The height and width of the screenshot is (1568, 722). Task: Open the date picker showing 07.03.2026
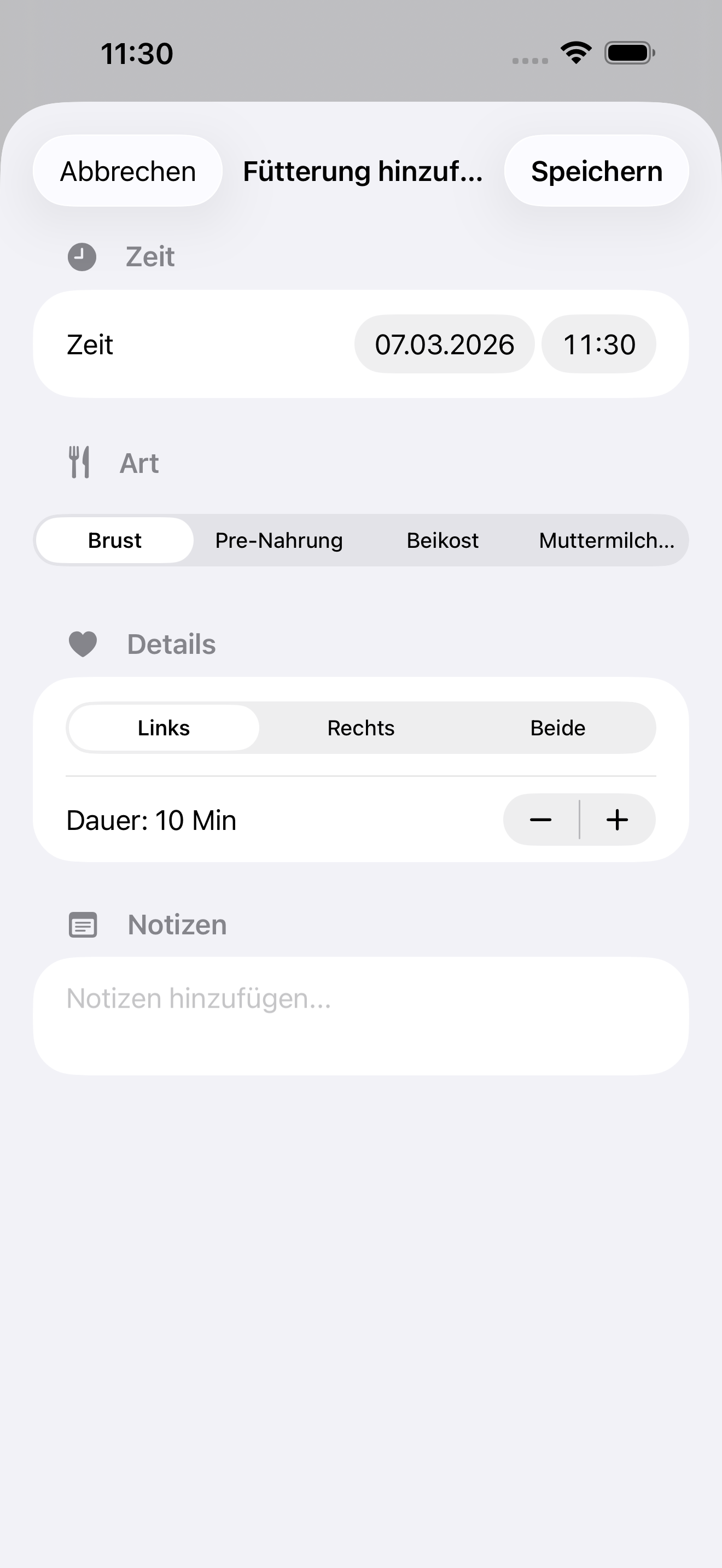click(x=444, y=343)
